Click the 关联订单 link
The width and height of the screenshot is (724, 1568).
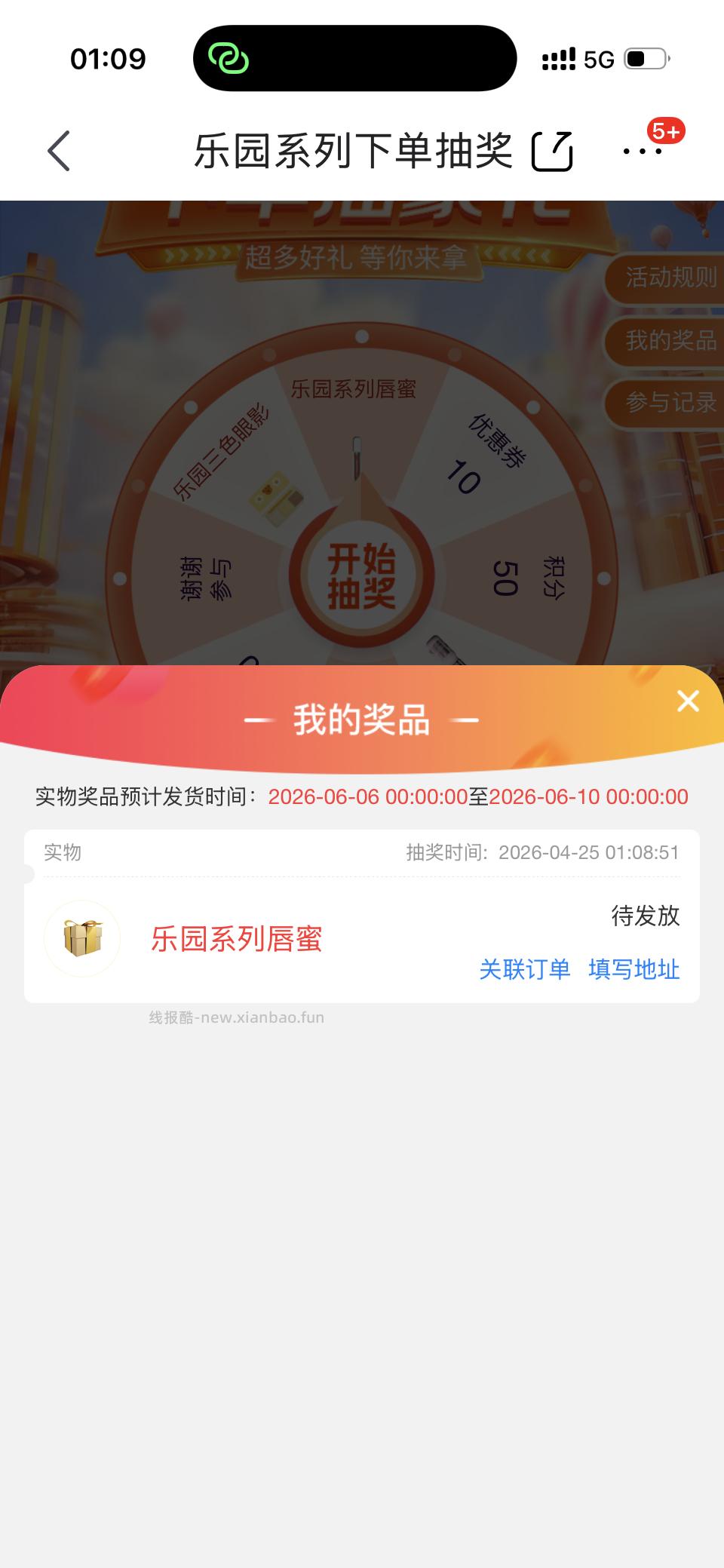(x=525, y=971)
